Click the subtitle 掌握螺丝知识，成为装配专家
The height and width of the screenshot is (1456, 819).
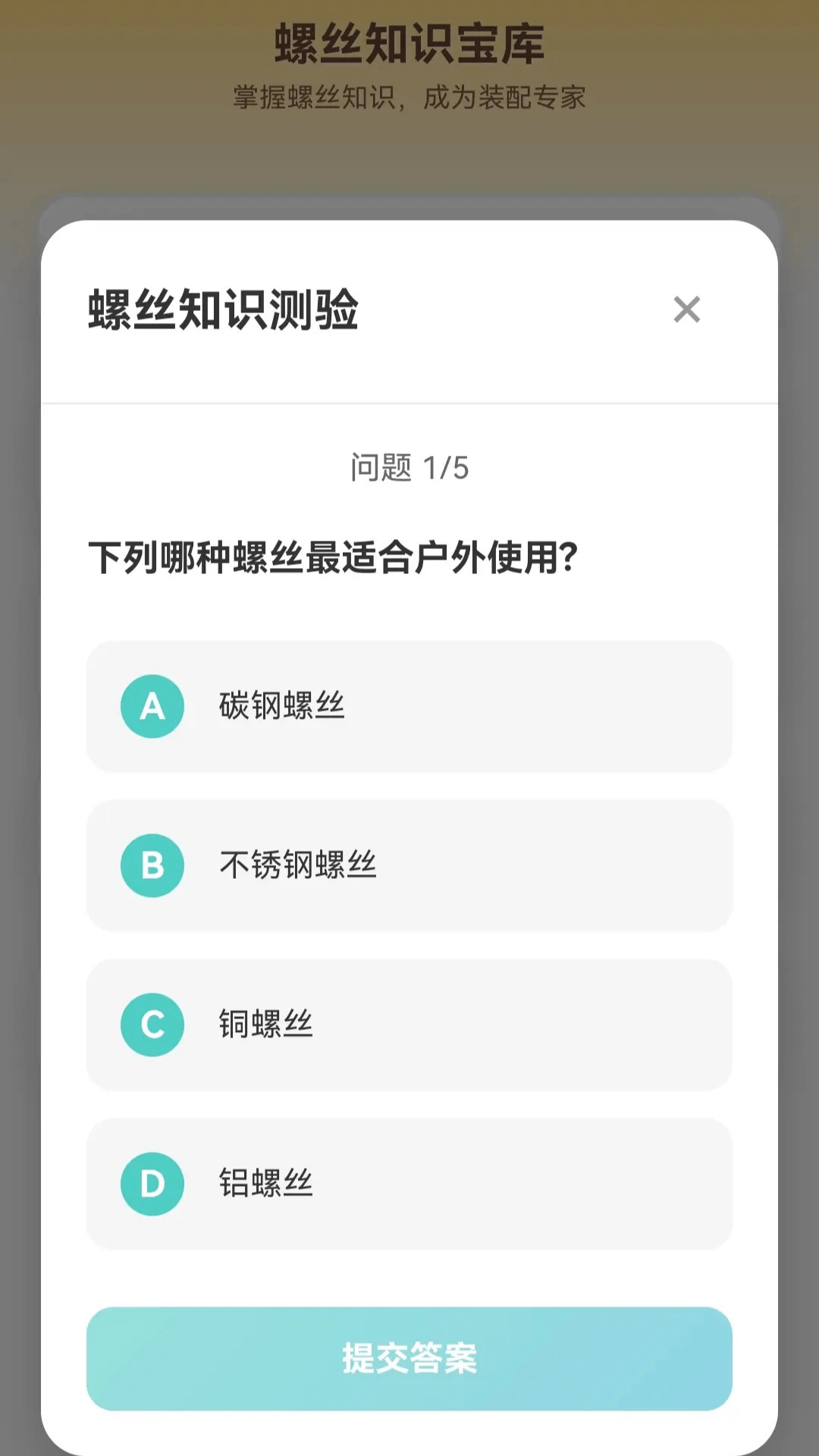coord(409,96)
